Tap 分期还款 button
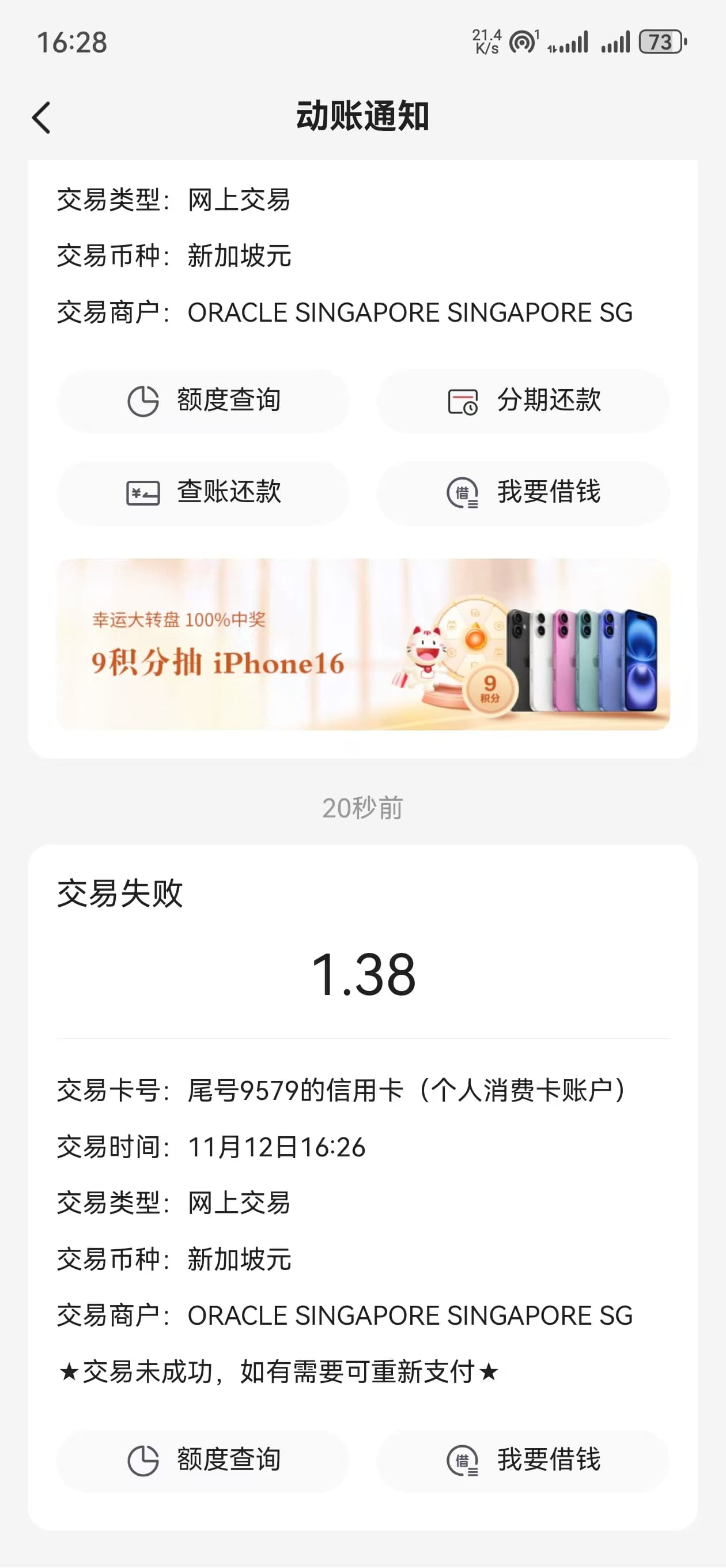The width and height of the screenshot is (726, 1568). pyautogui.click(x=523, y=401)
